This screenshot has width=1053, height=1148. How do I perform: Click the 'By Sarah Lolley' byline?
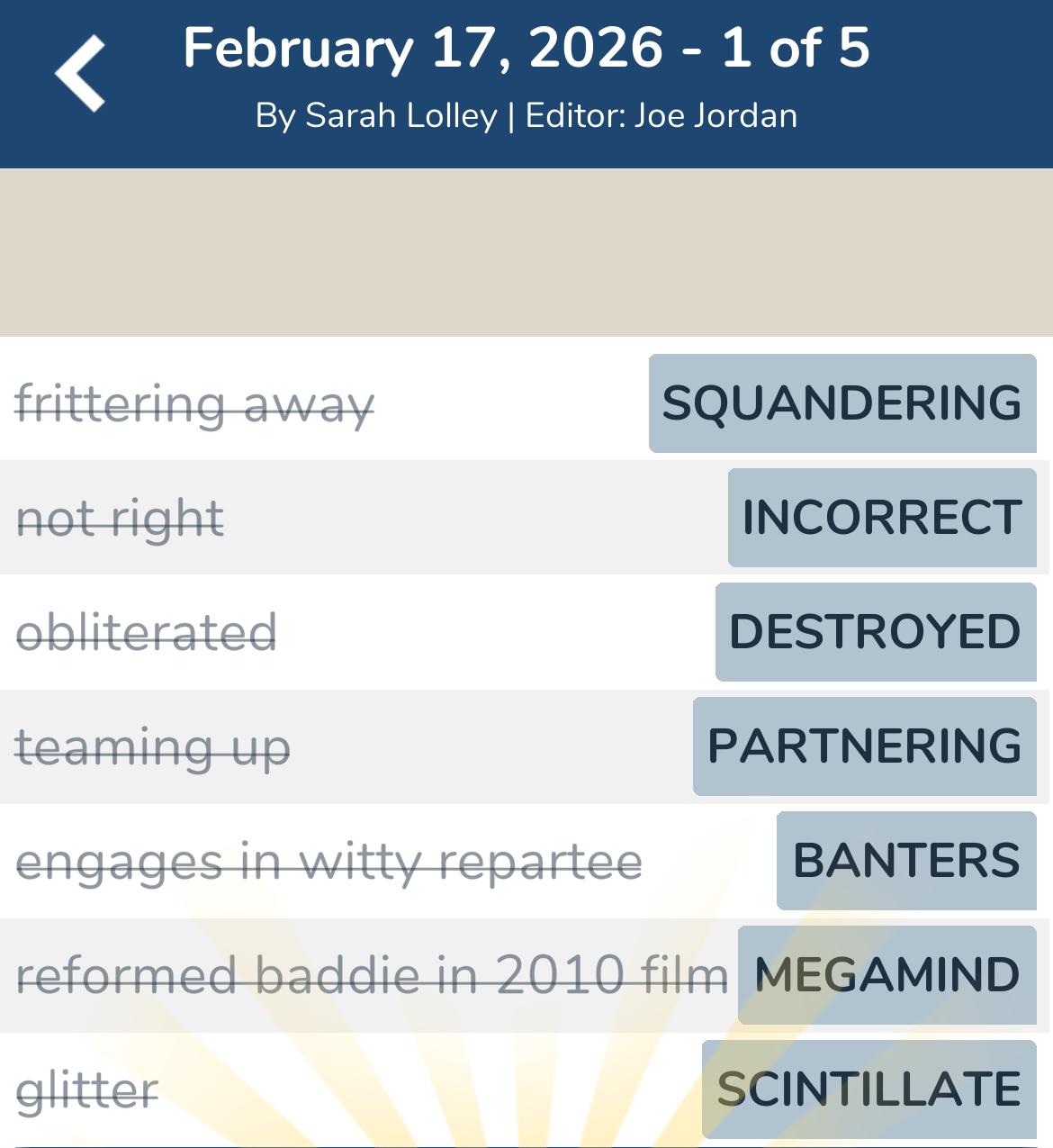click(378, 115)
